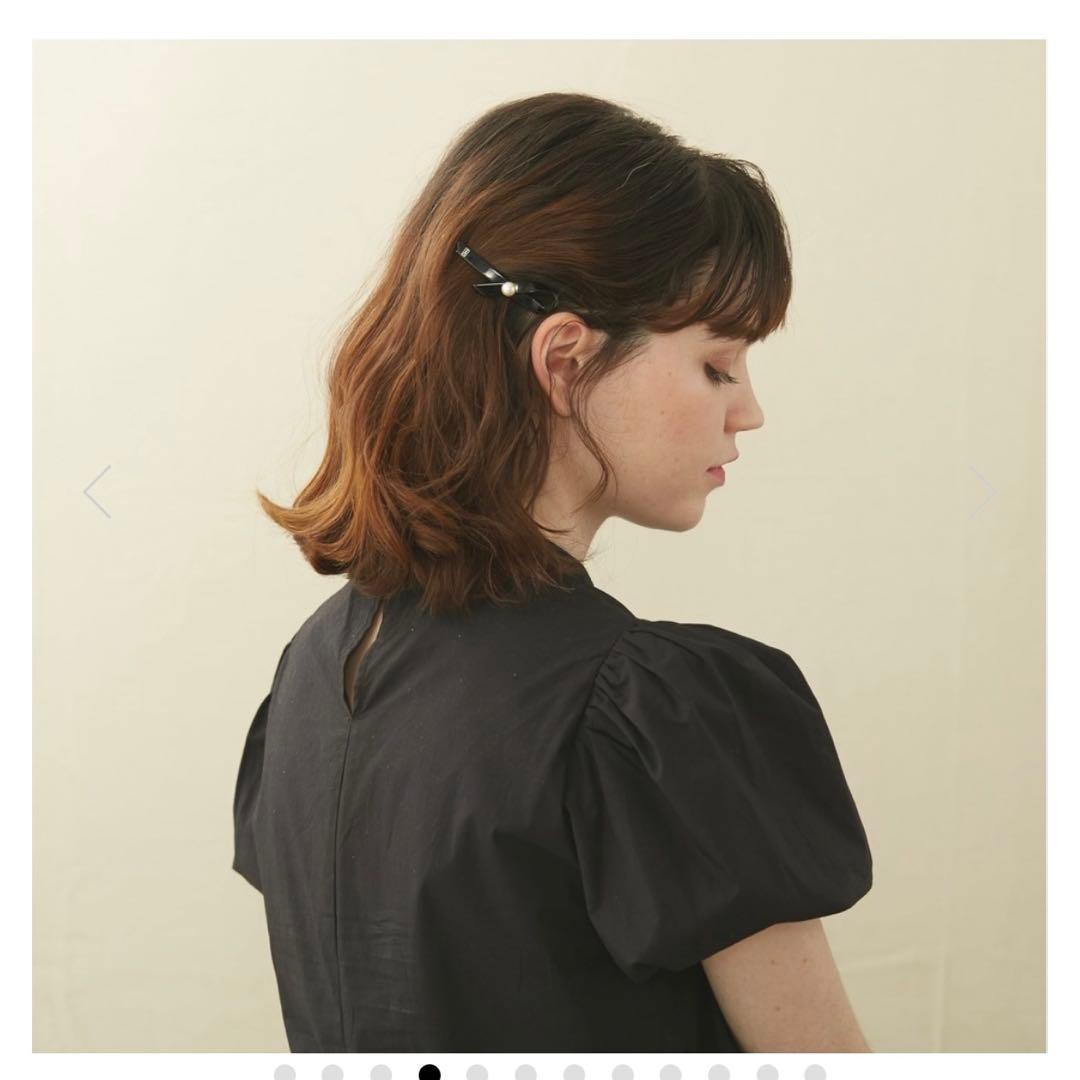Select the fifth carousel page dot
Image resolution: width=1080 pixels, height=1080 pixels.
(477, 1073)
